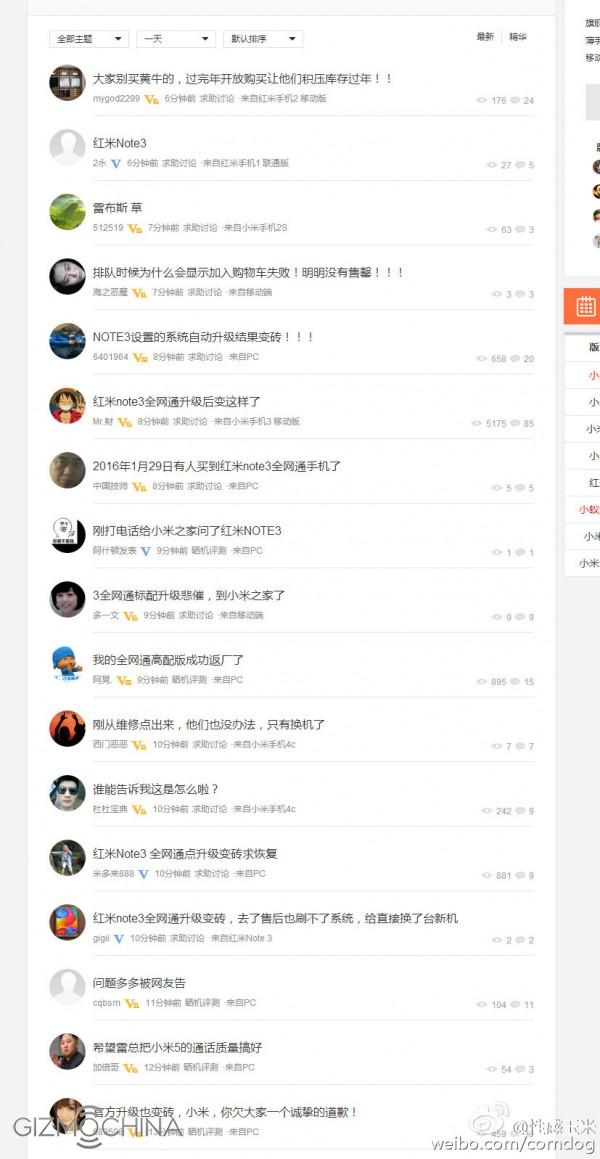Open the 全部主题 topic filter dropdown
This screenshot has height=1159, width=600.
[89, 39]
